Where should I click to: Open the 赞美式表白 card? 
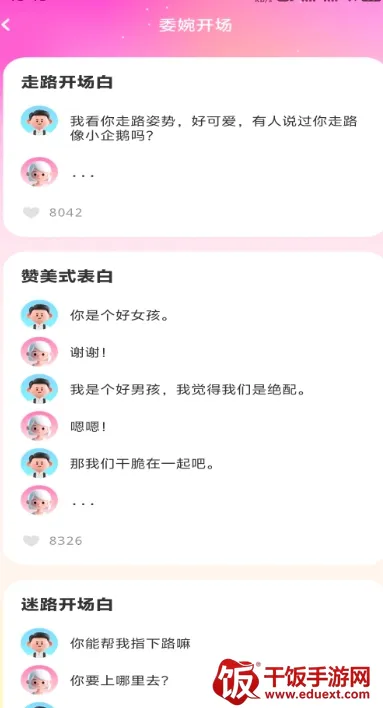click(193, 408)
